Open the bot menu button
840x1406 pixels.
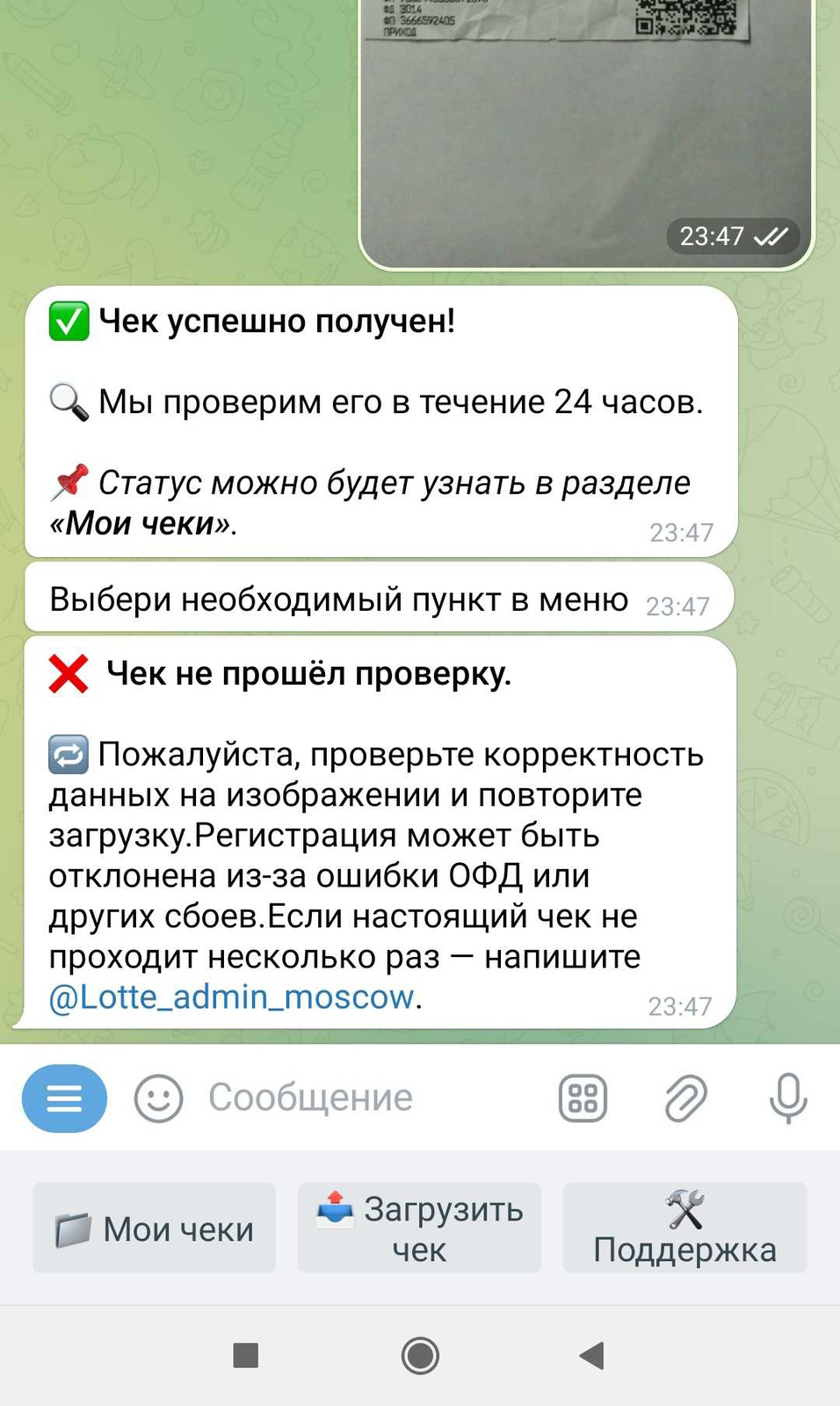point(64,1098)
